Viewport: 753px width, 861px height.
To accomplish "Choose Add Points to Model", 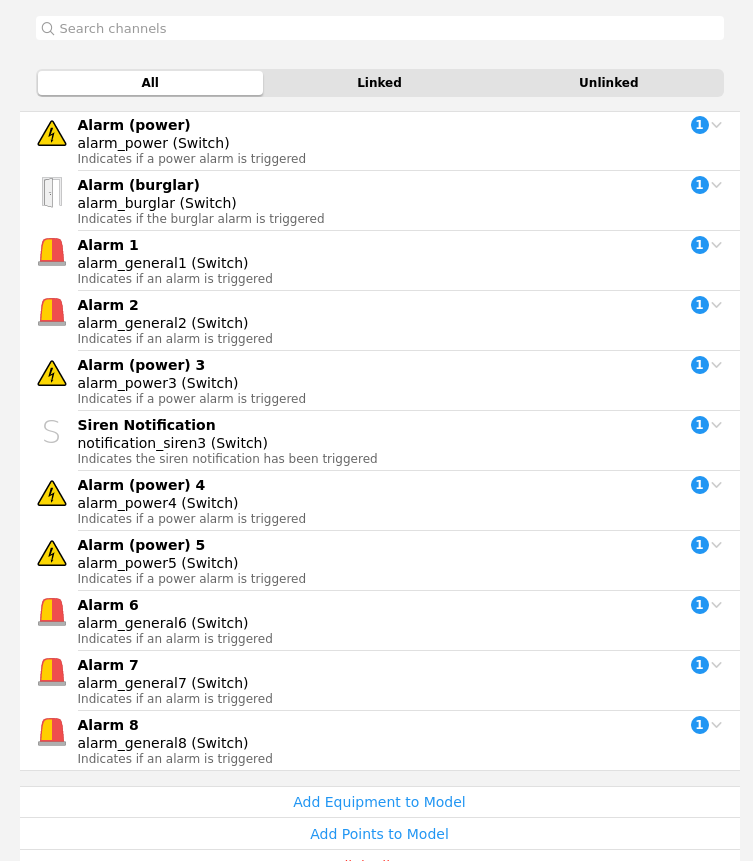I will tap(379, 834).
